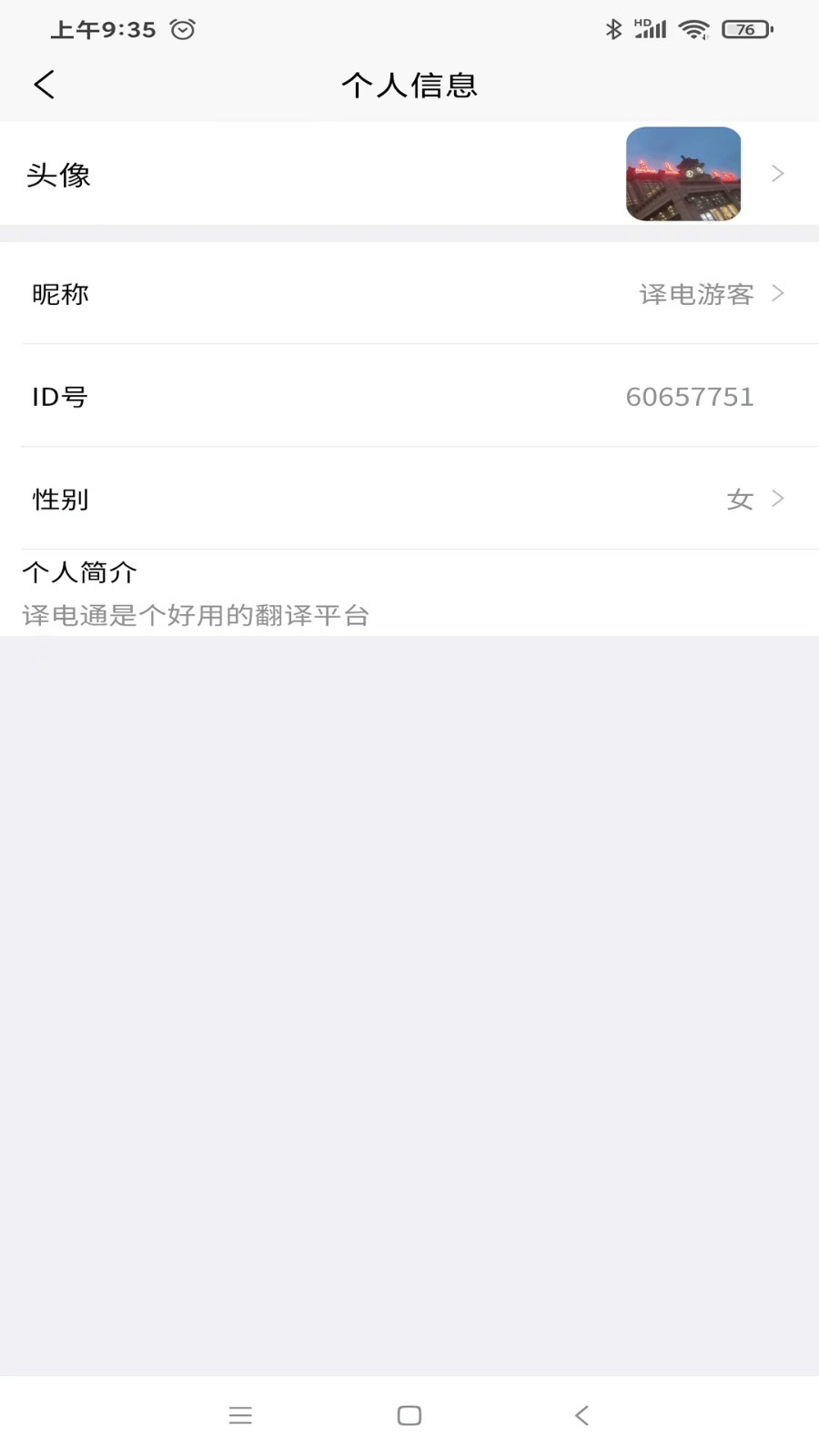This screenshot has width=819, height=1456.
Task: Tap the system home button
Action: click(x=409, y=1415)
